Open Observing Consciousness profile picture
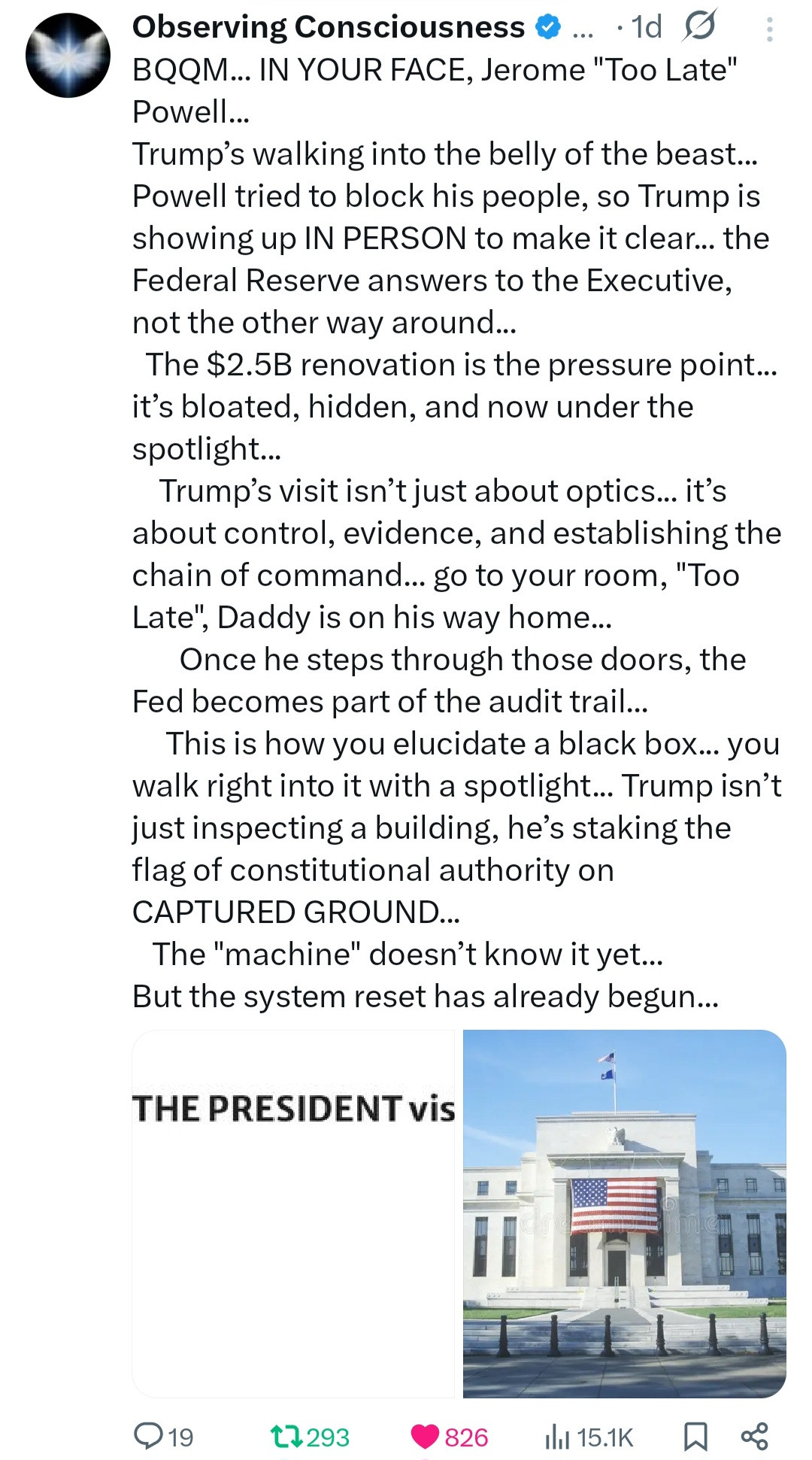The width and height of the screenshot is (812, 1460). pyautogui.click(x=68, y=56)
